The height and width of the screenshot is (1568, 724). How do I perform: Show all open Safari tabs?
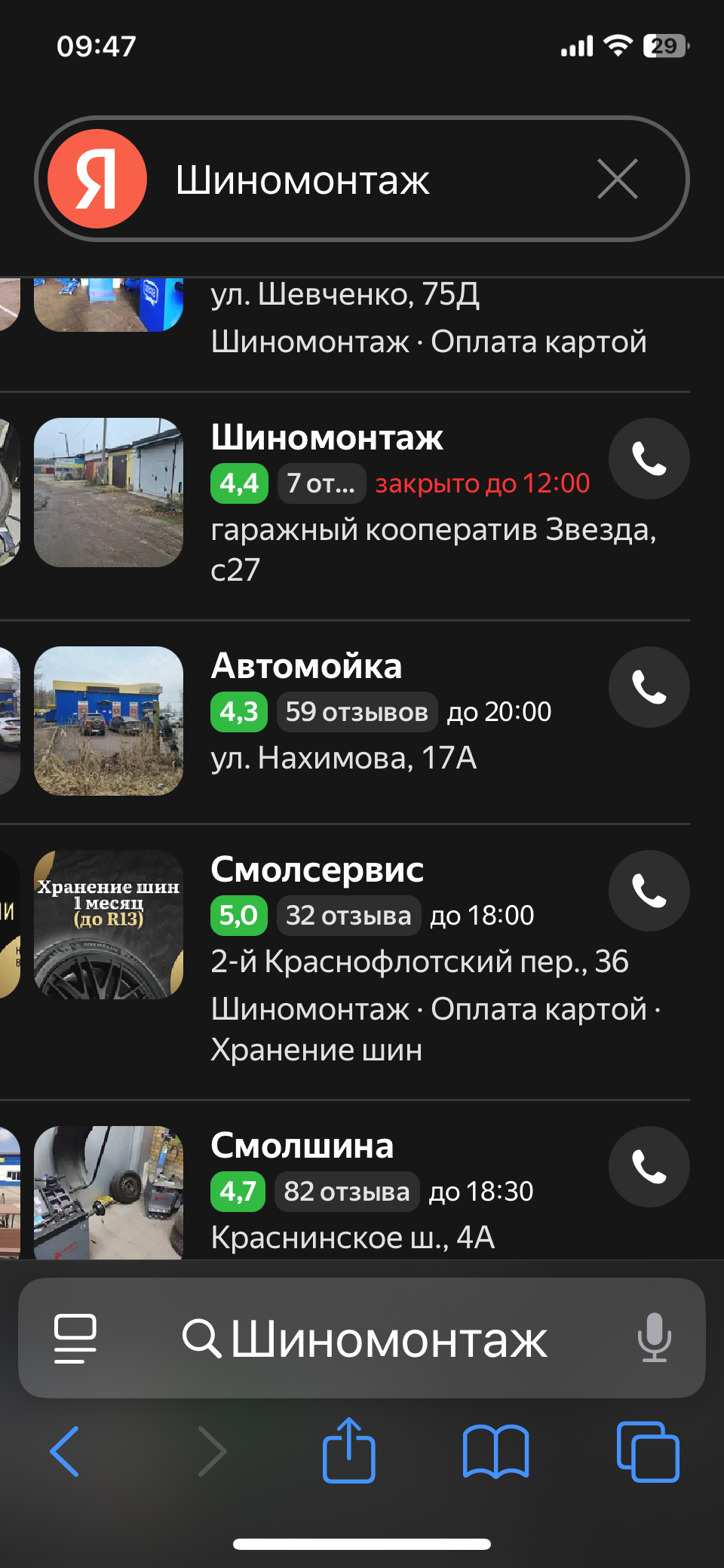click(x=648, y=1451)
